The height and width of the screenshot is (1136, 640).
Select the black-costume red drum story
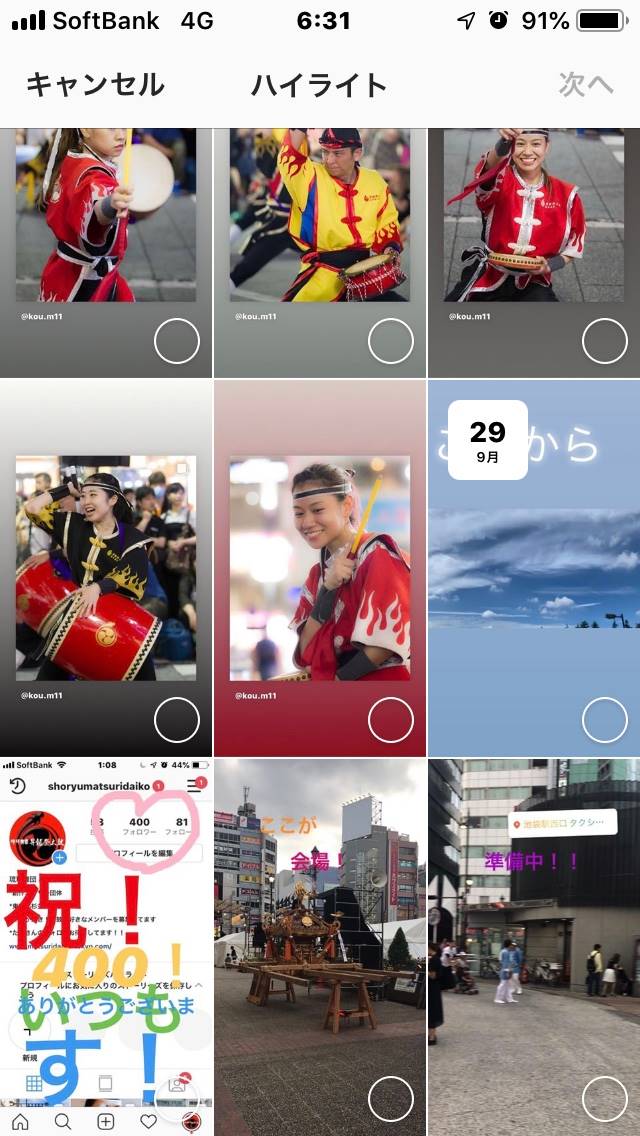click(106, 568)
